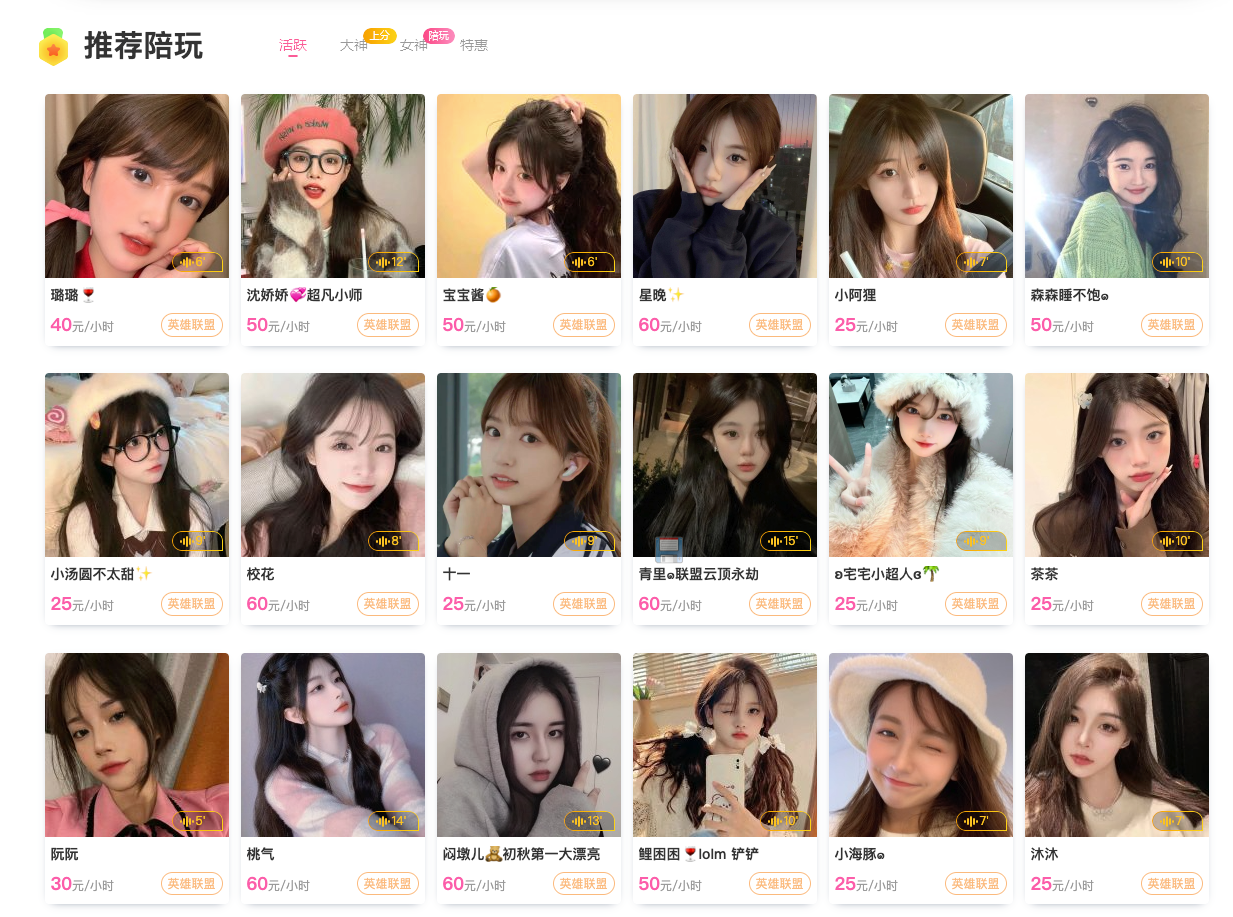The image size is (1233, 917).
Task: Open 小汤圆不太甜's profile card
Action: click(137, 465)
